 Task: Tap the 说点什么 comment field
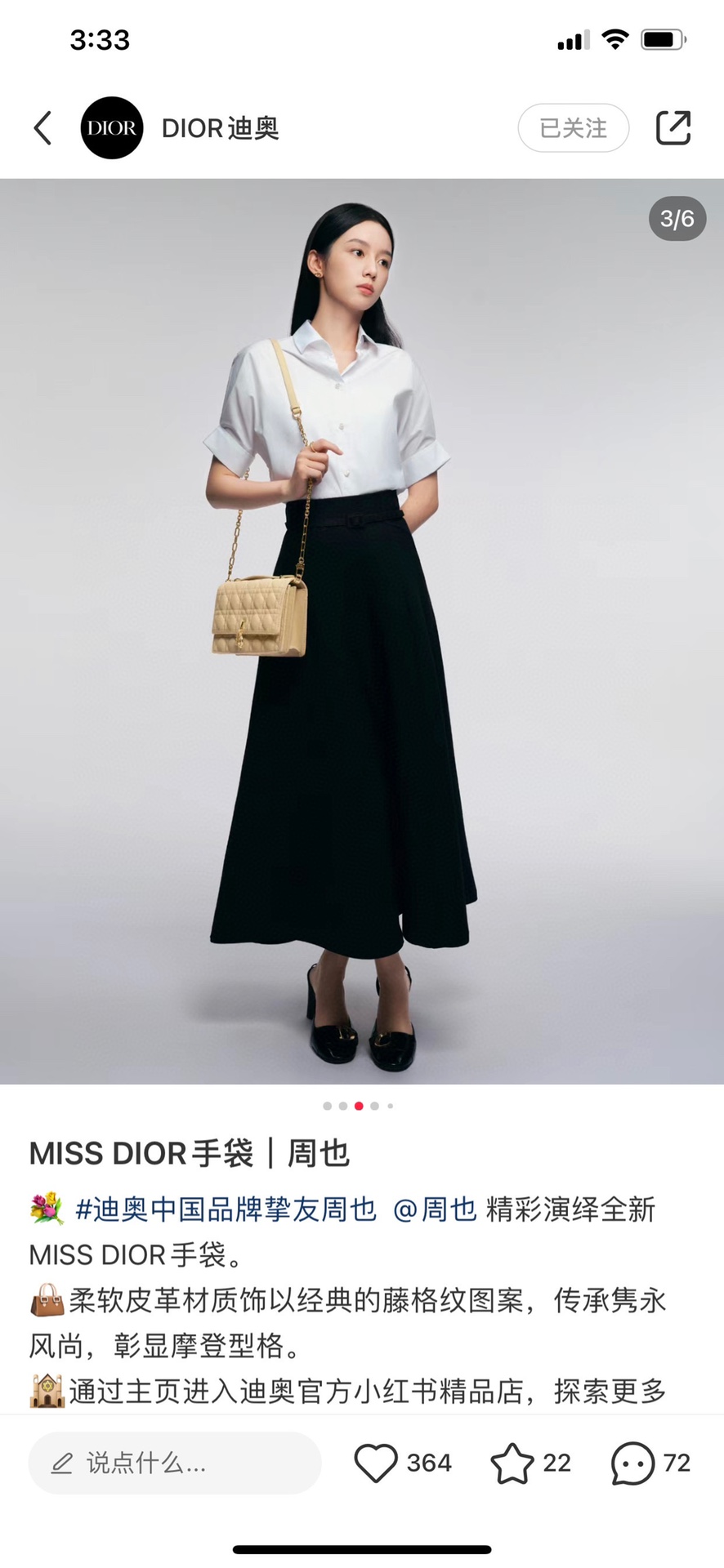coord(175,1463)
